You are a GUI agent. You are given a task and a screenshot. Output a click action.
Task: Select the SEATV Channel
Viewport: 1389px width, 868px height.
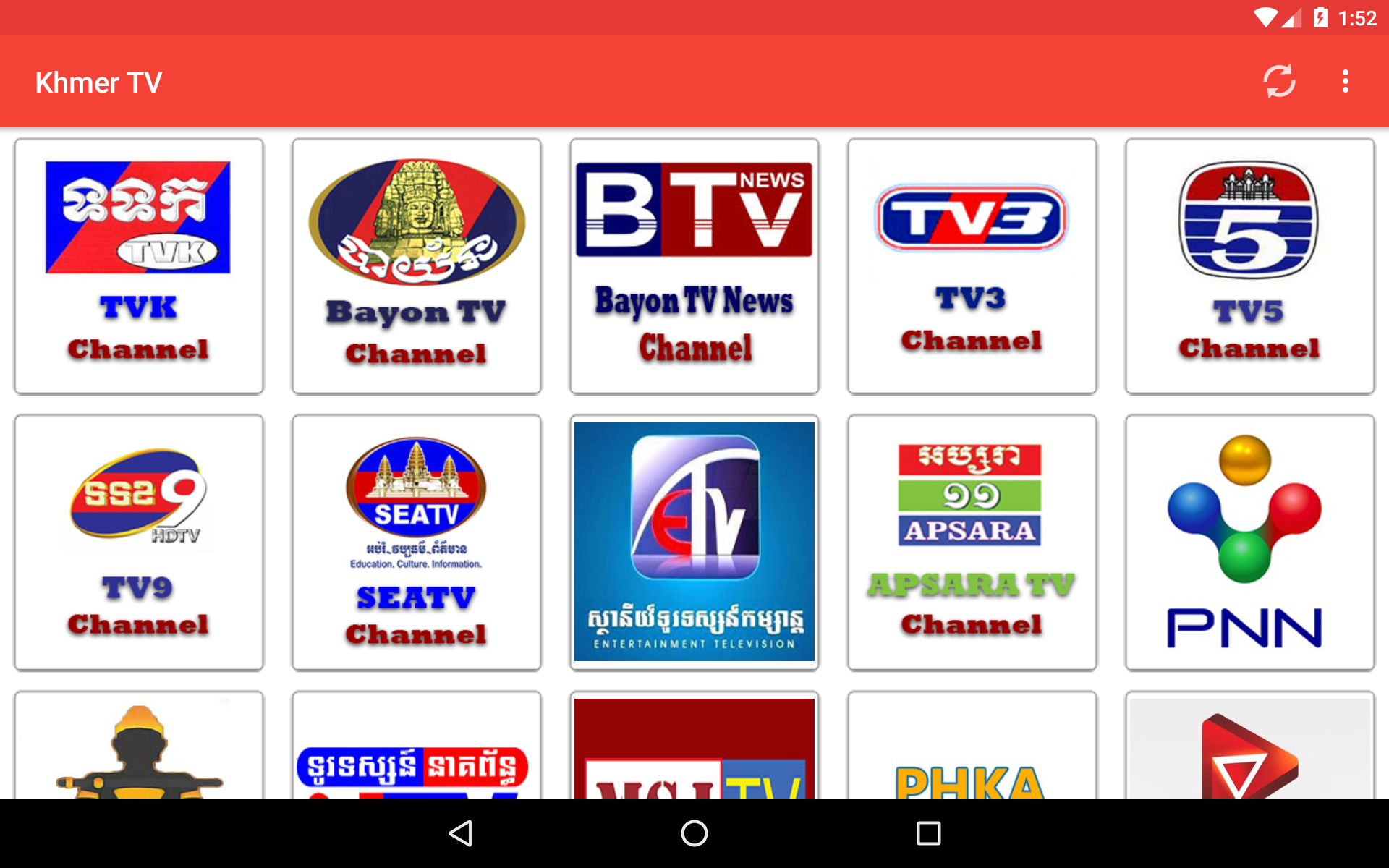(417, 542)
